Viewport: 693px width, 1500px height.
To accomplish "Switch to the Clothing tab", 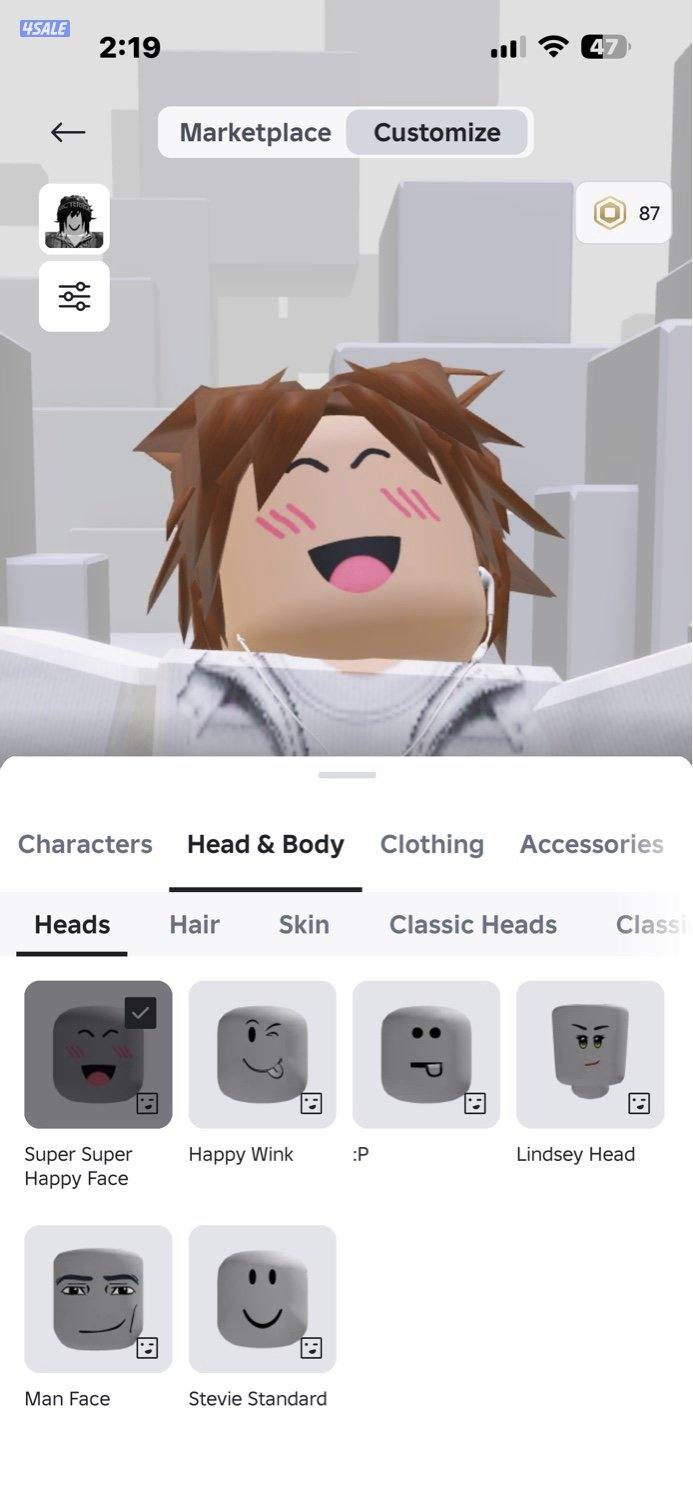I will (431, 844).
